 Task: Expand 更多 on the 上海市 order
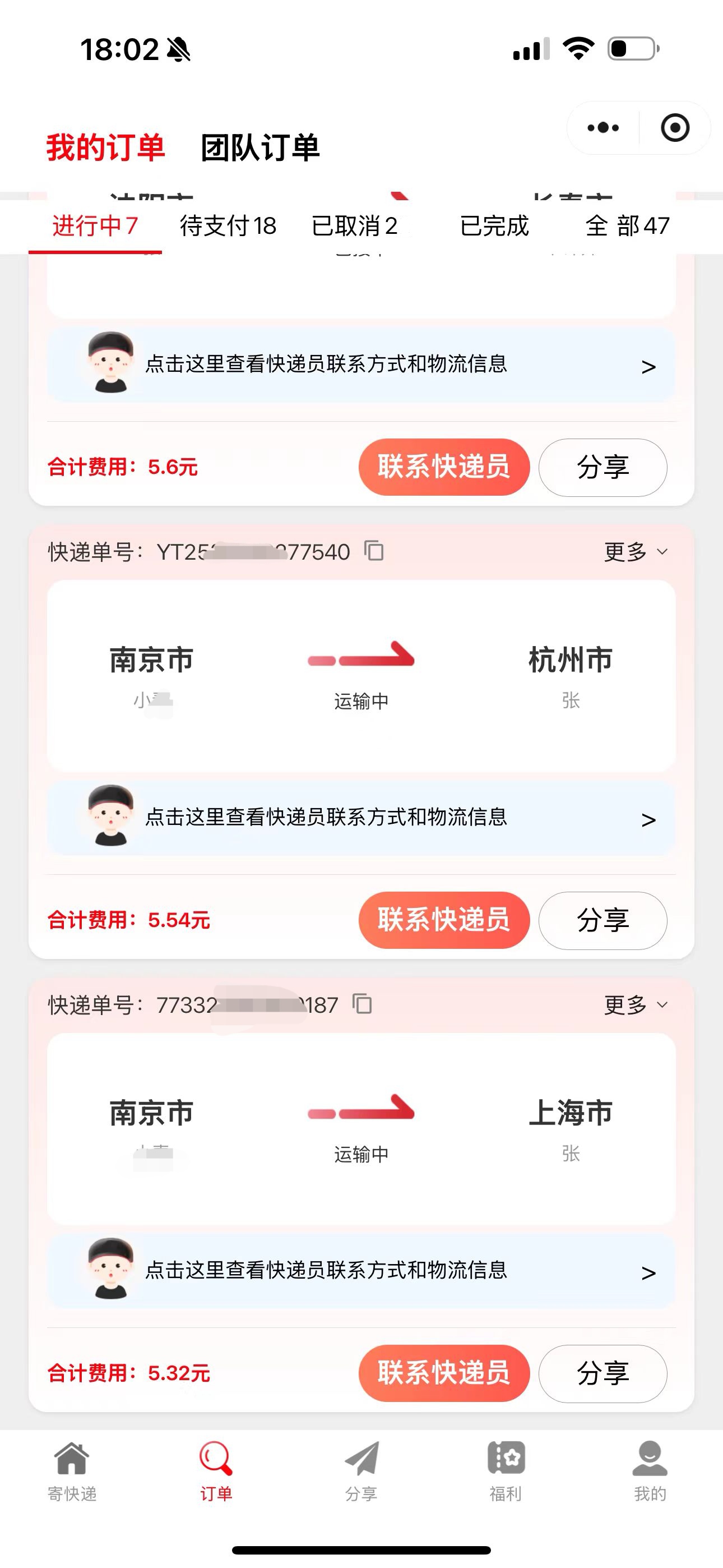click(x=636, y=1005)
